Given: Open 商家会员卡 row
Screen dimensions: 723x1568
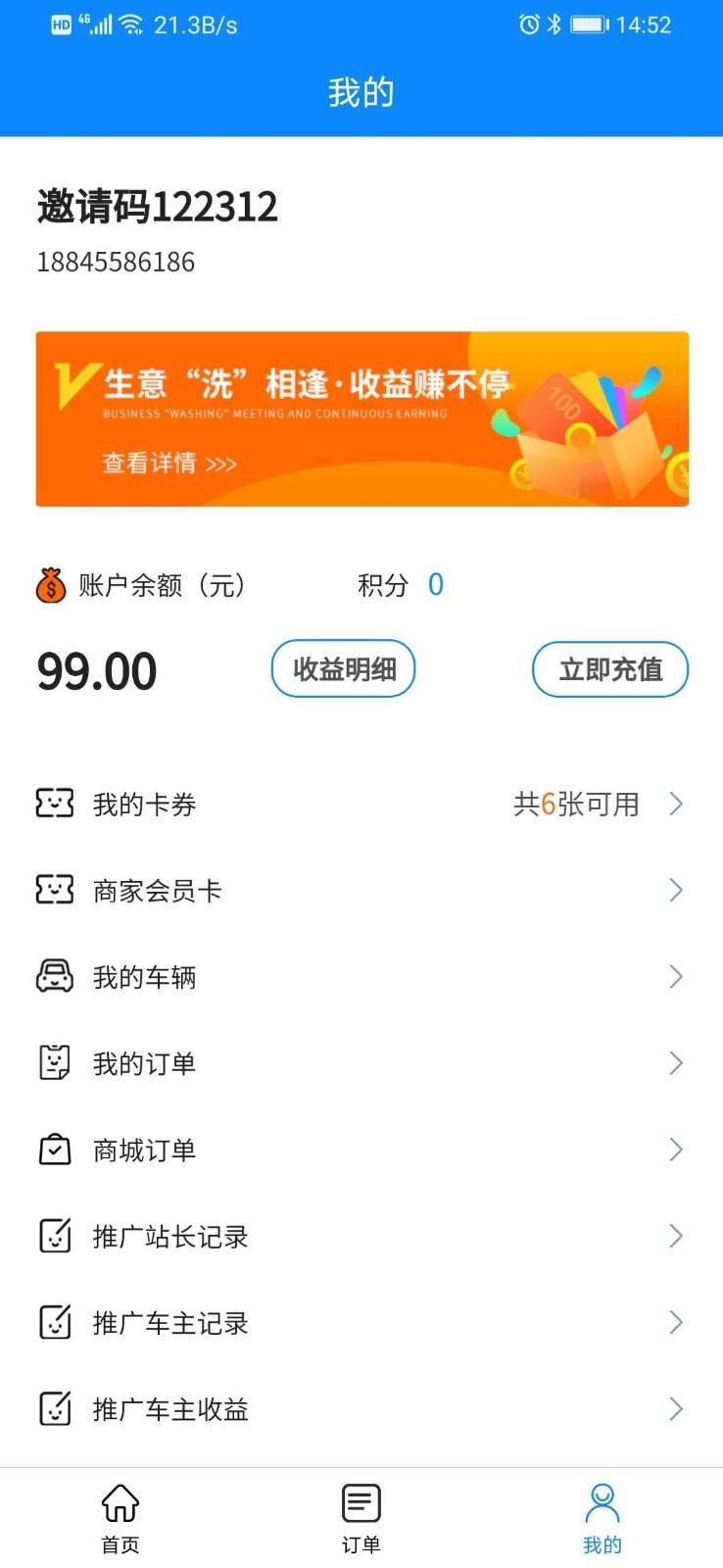Looking at the screenshot, I should pyautogui.click(x=361, y=891).
